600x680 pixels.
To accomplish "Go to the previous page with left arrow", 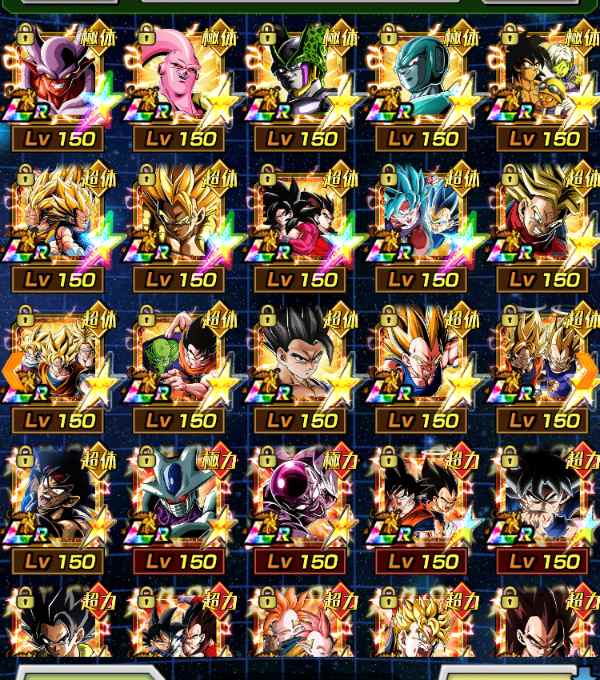I will click(12, 371).
